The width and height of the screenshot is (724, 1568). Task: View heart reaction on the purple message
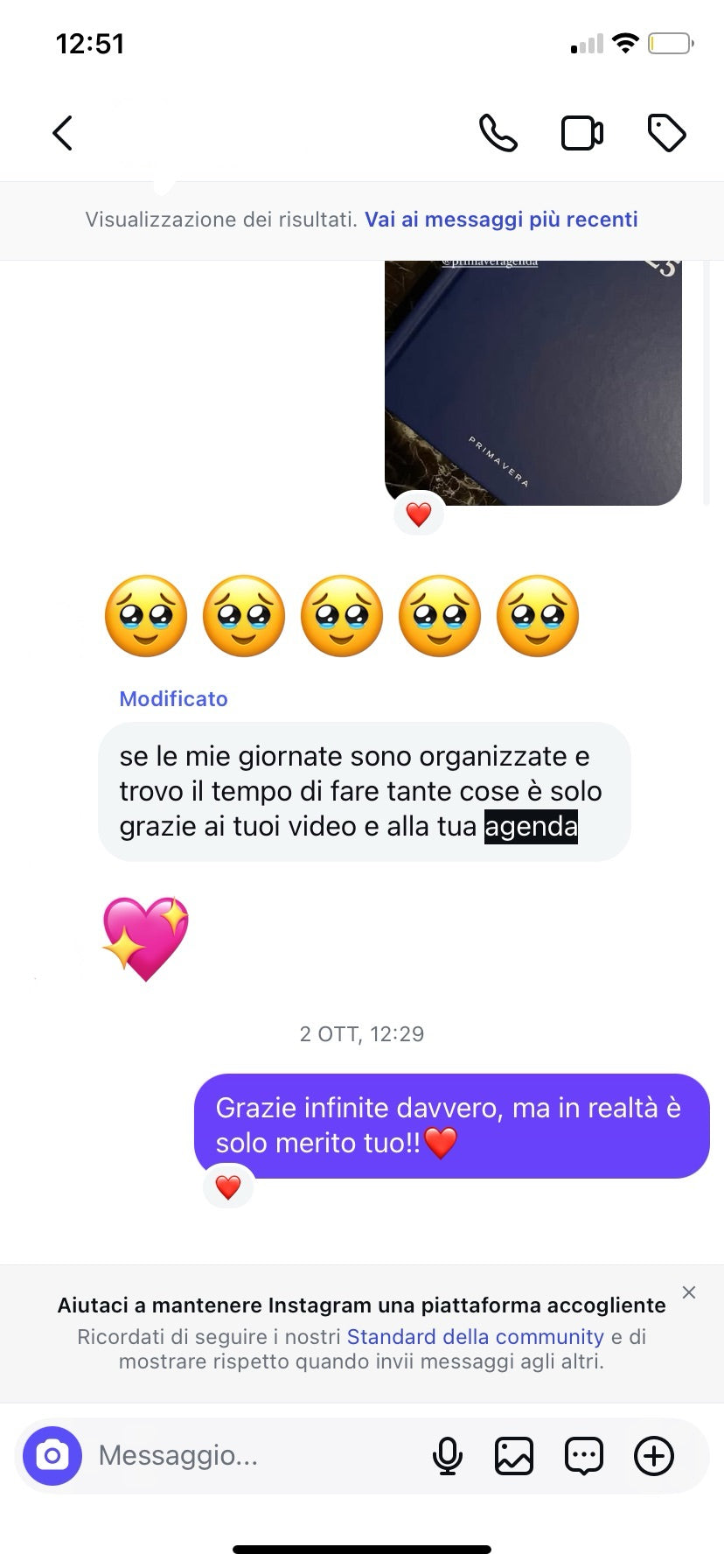click(228, 1187)
